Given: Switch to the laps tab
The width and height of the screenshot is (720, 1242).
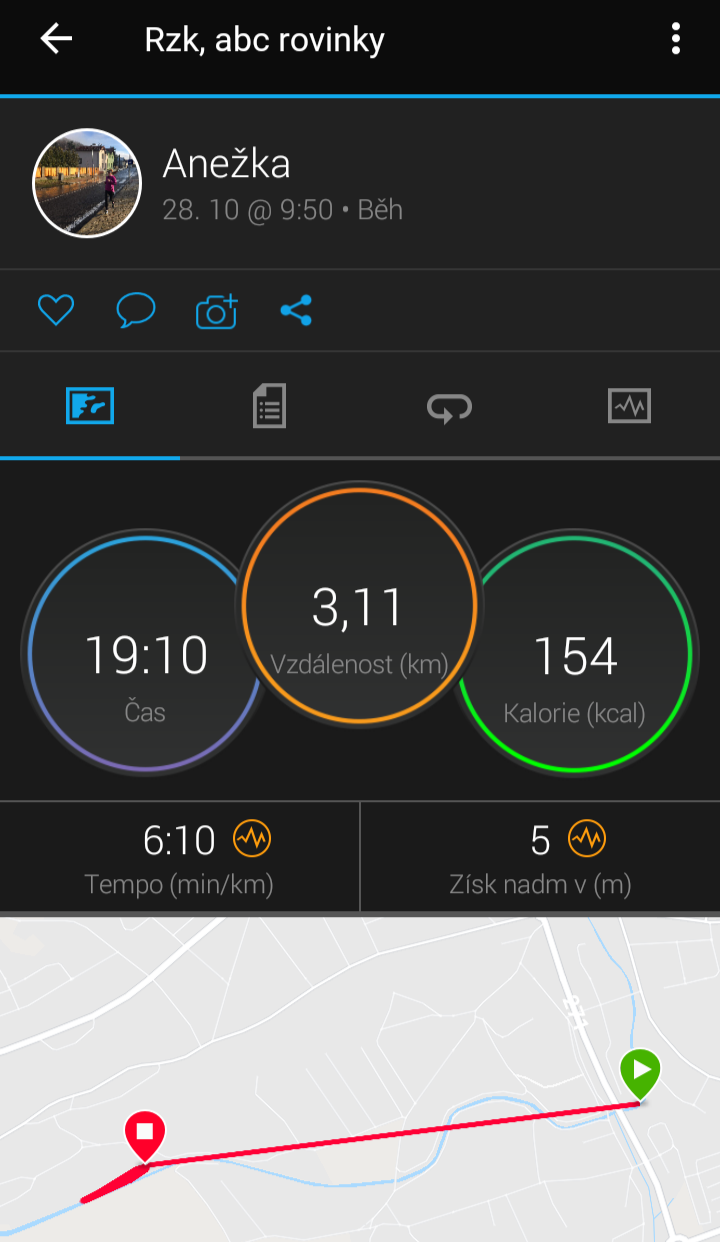Looking at the screenshot, I should tap(449, 406).
